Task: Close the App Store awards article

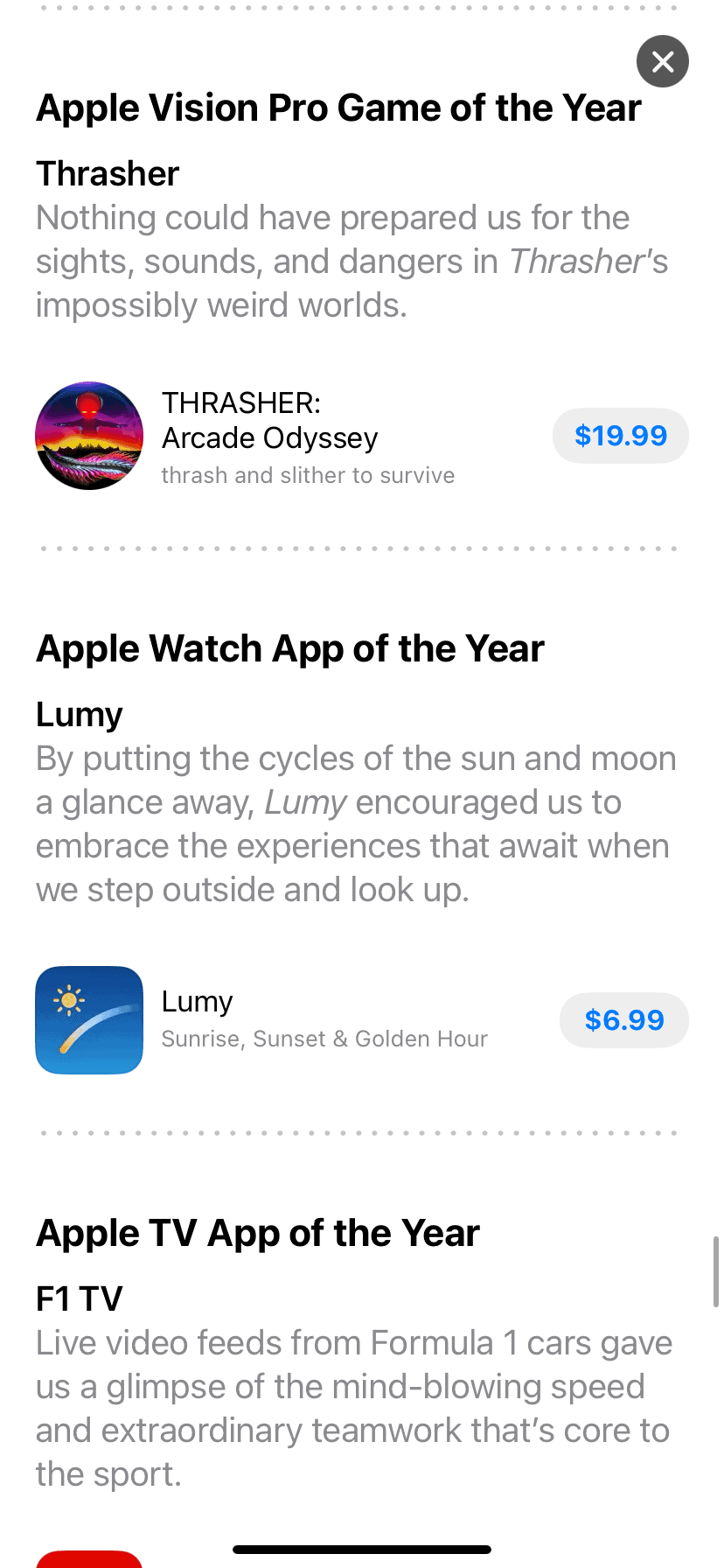Action: click(x=662, y=61)
